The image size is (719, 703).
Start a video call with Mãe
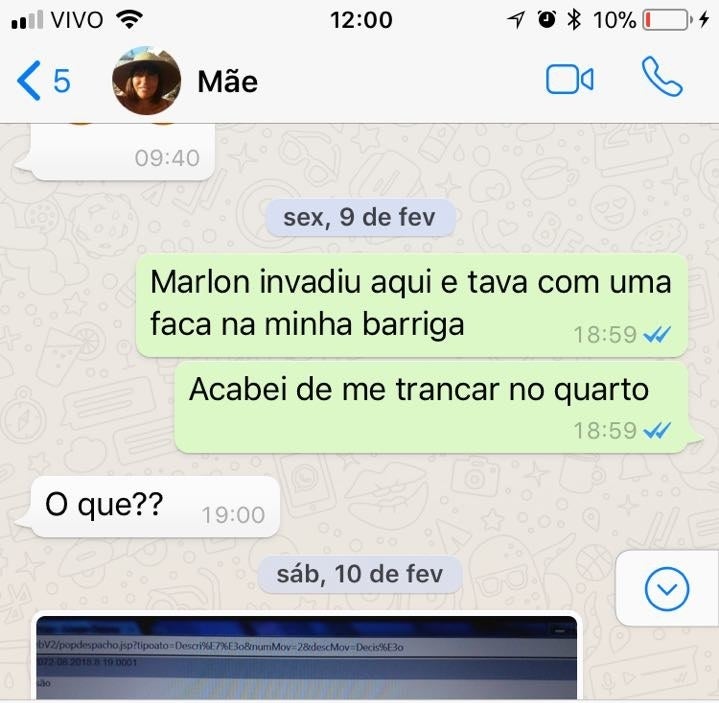569,80
